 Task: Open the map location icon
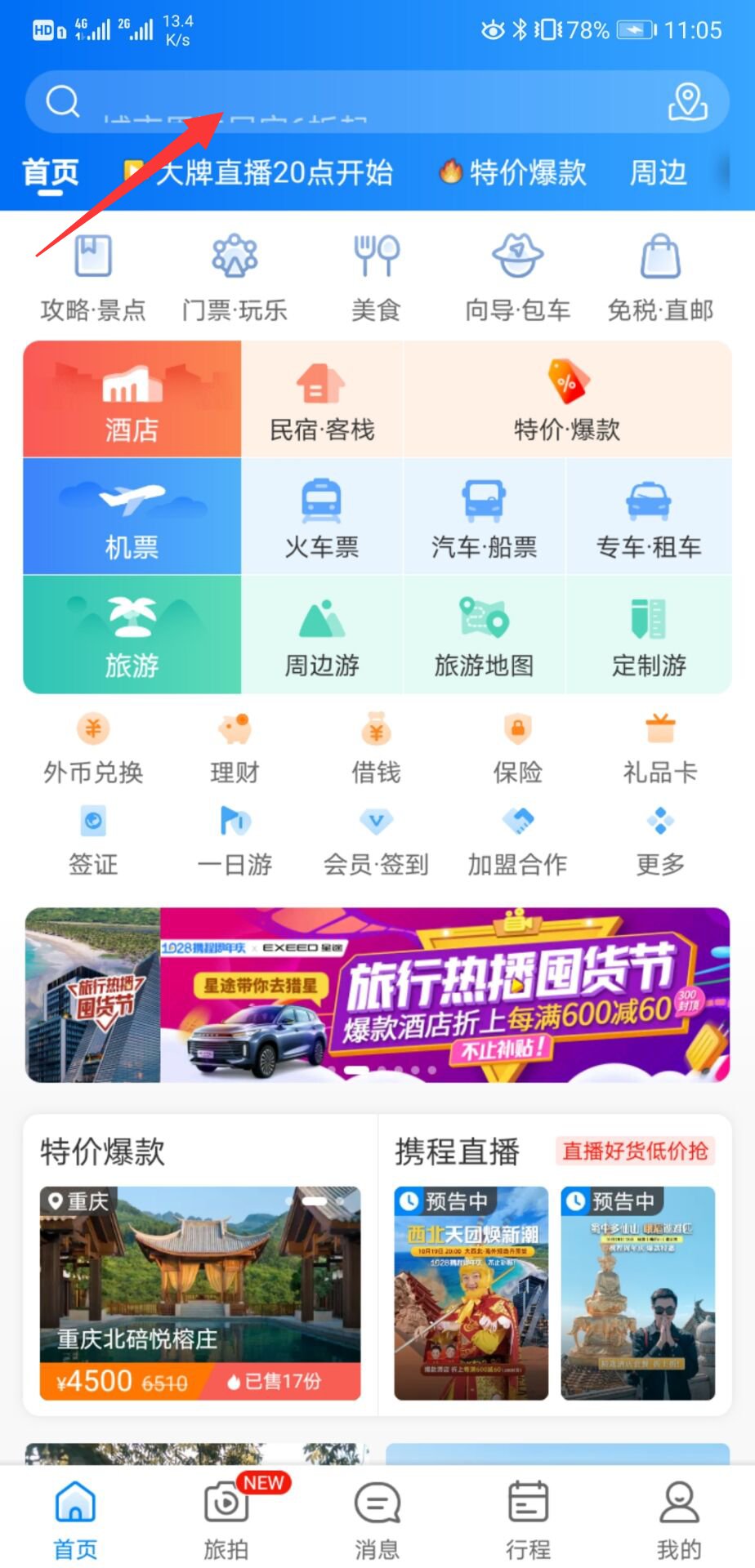point(688,102)
